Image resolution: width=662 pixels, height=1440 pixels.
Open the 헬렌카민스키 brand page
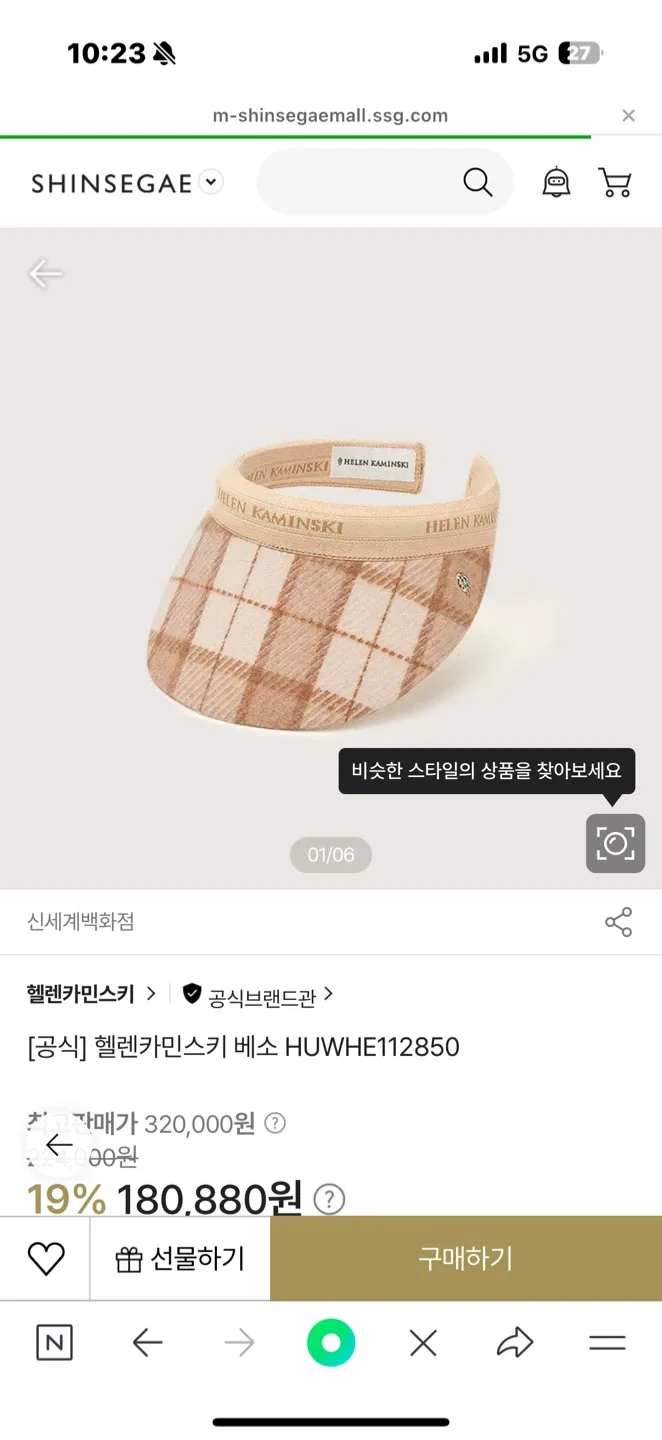point(90,994)
